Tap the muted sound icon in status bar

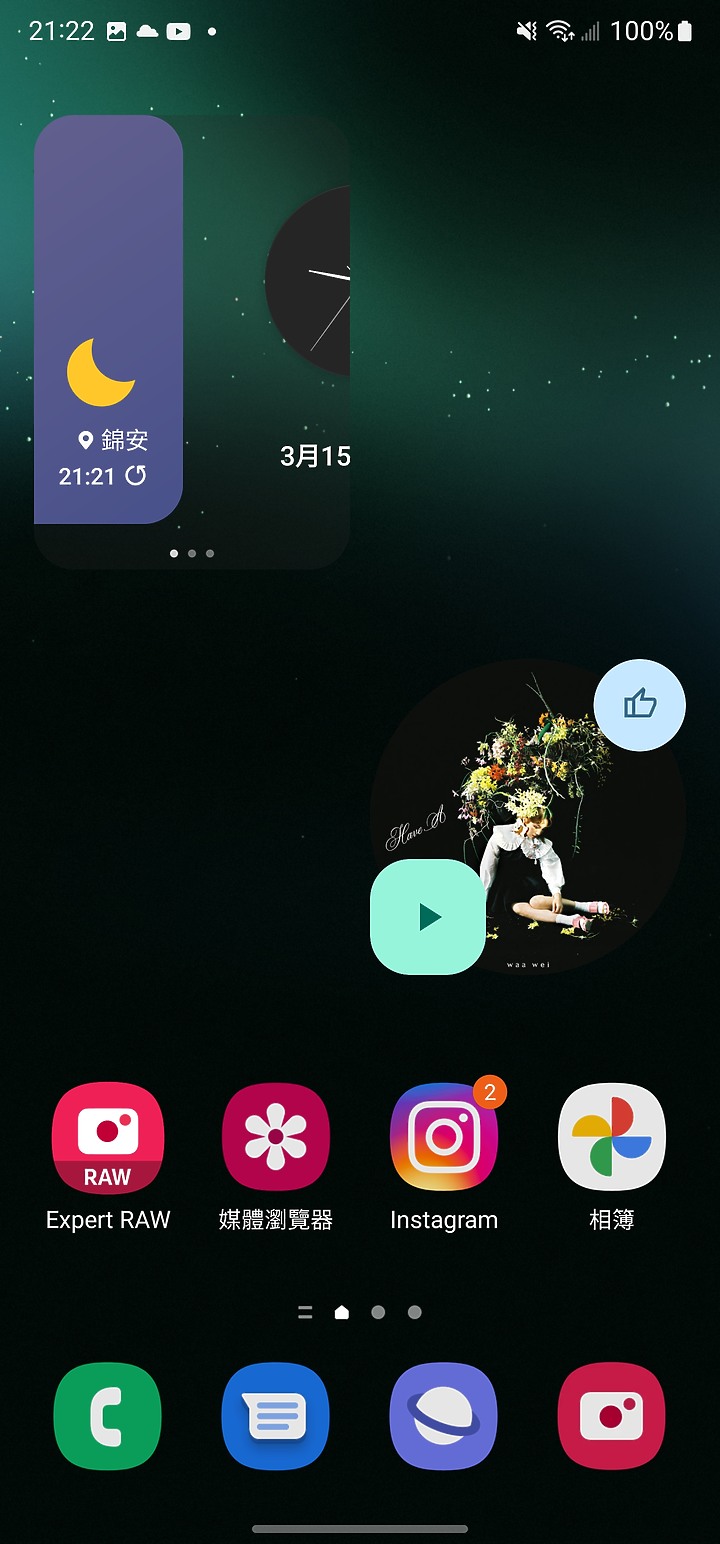click(524, 31)
